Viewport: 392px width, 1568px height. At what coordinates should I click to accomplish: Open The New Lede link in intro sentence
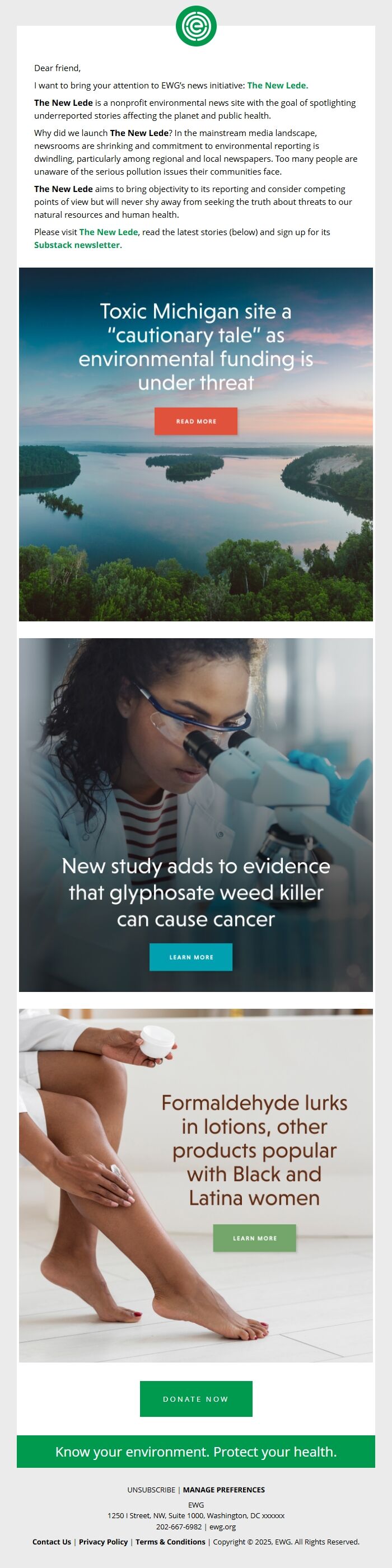pos(277,86)
